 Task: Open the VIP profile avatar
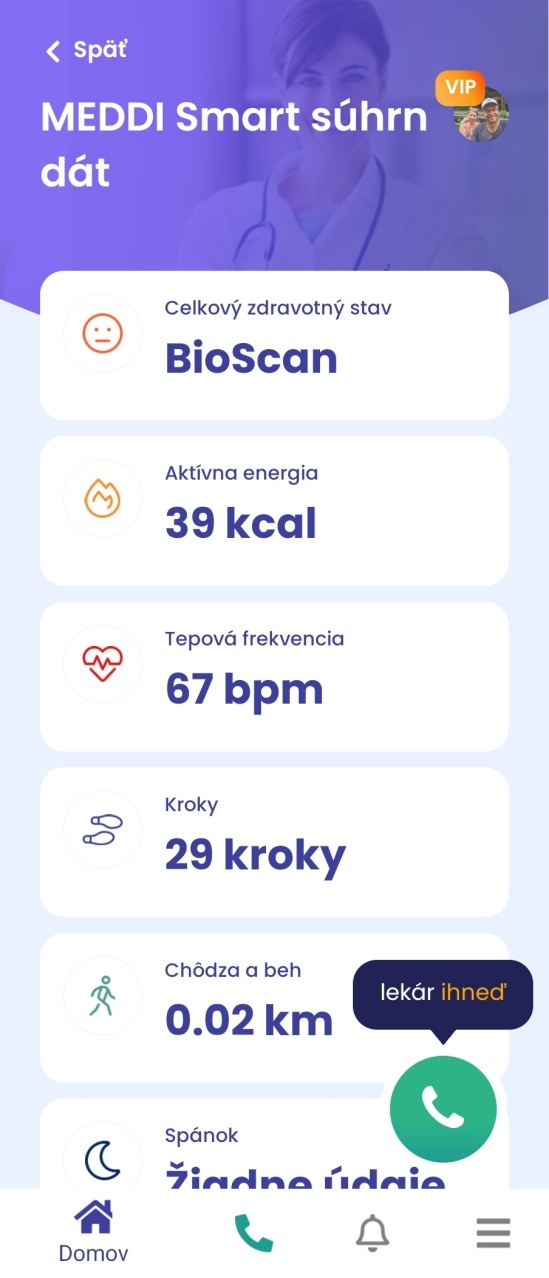(482, 114)
